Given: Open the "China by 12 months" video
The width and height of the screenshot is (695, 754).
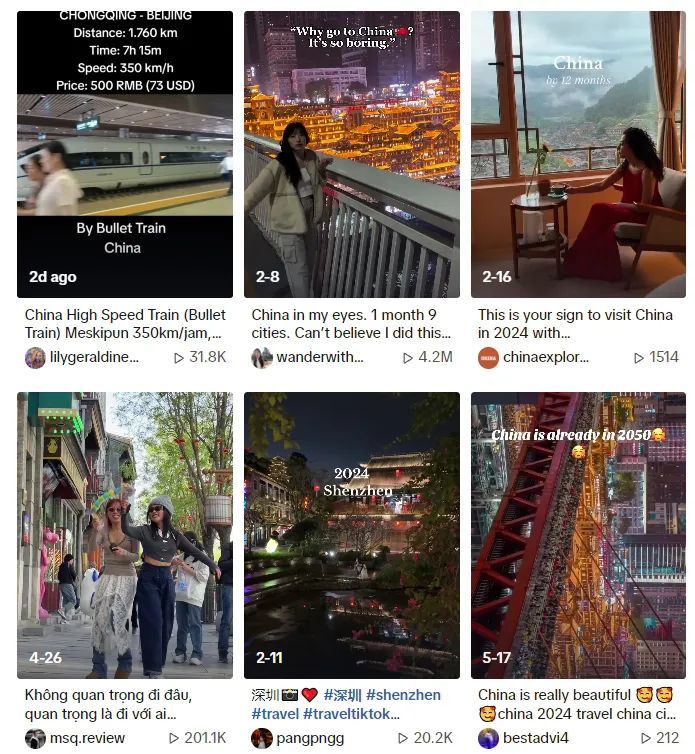Looking at the screenshot, I should (578, 154).
